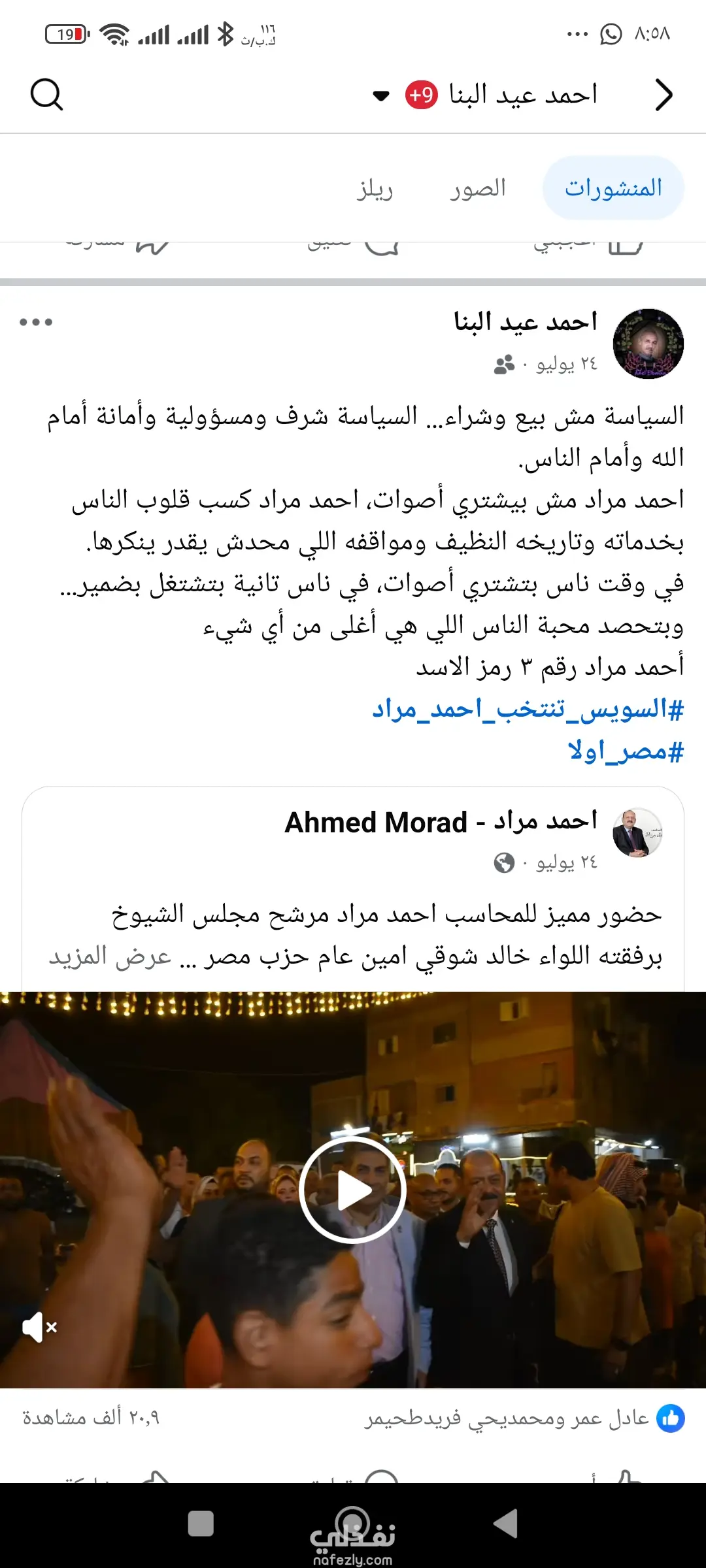Open the احمد عيد البنا author name
Image resolution: width=706 pixels, height=1568 pixels.
[x=526, y=321]
